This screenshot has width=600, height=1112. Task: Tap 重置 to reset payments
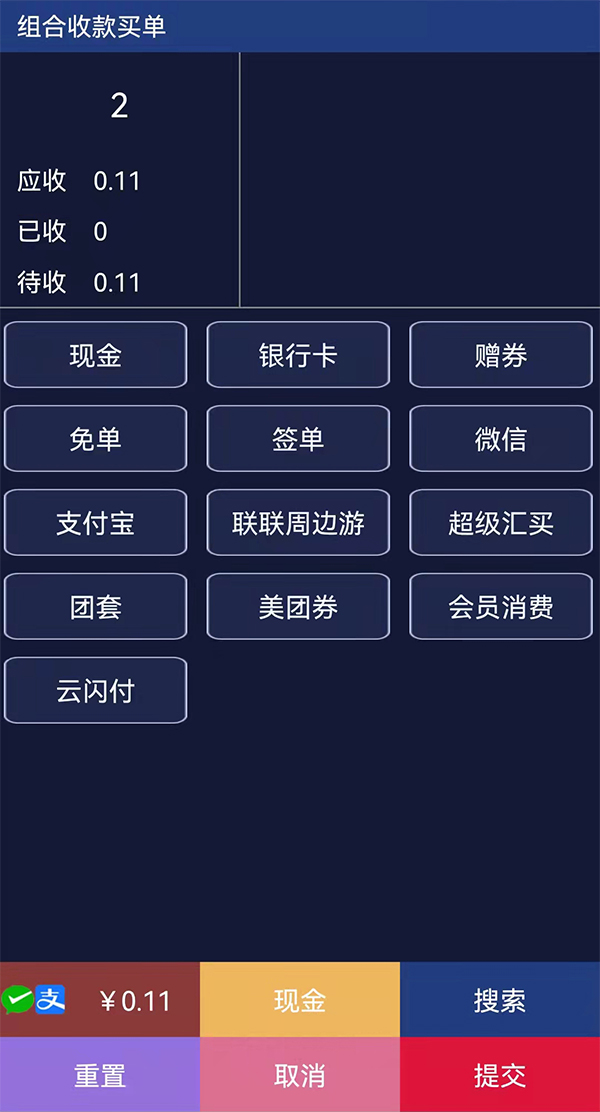click(x=100, y=1075)
